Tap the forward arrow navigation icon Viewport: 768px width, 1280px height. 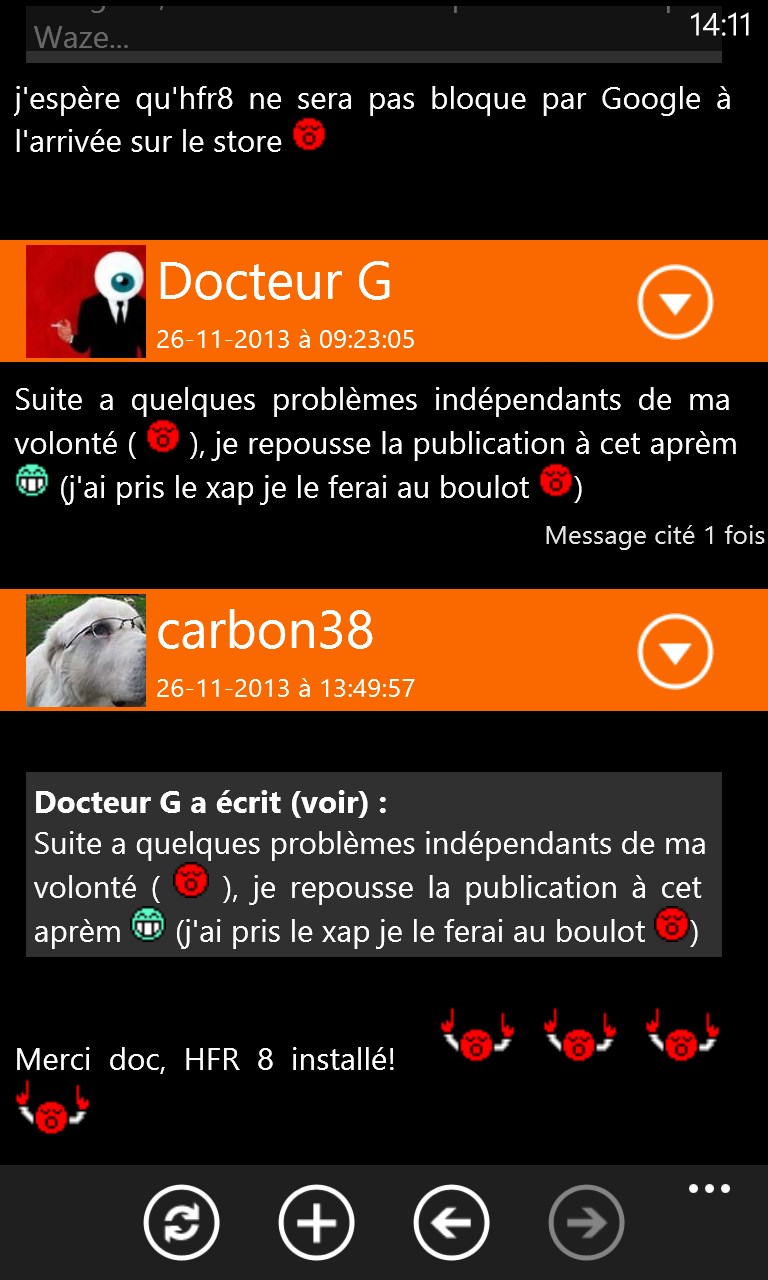point(586,1222)
